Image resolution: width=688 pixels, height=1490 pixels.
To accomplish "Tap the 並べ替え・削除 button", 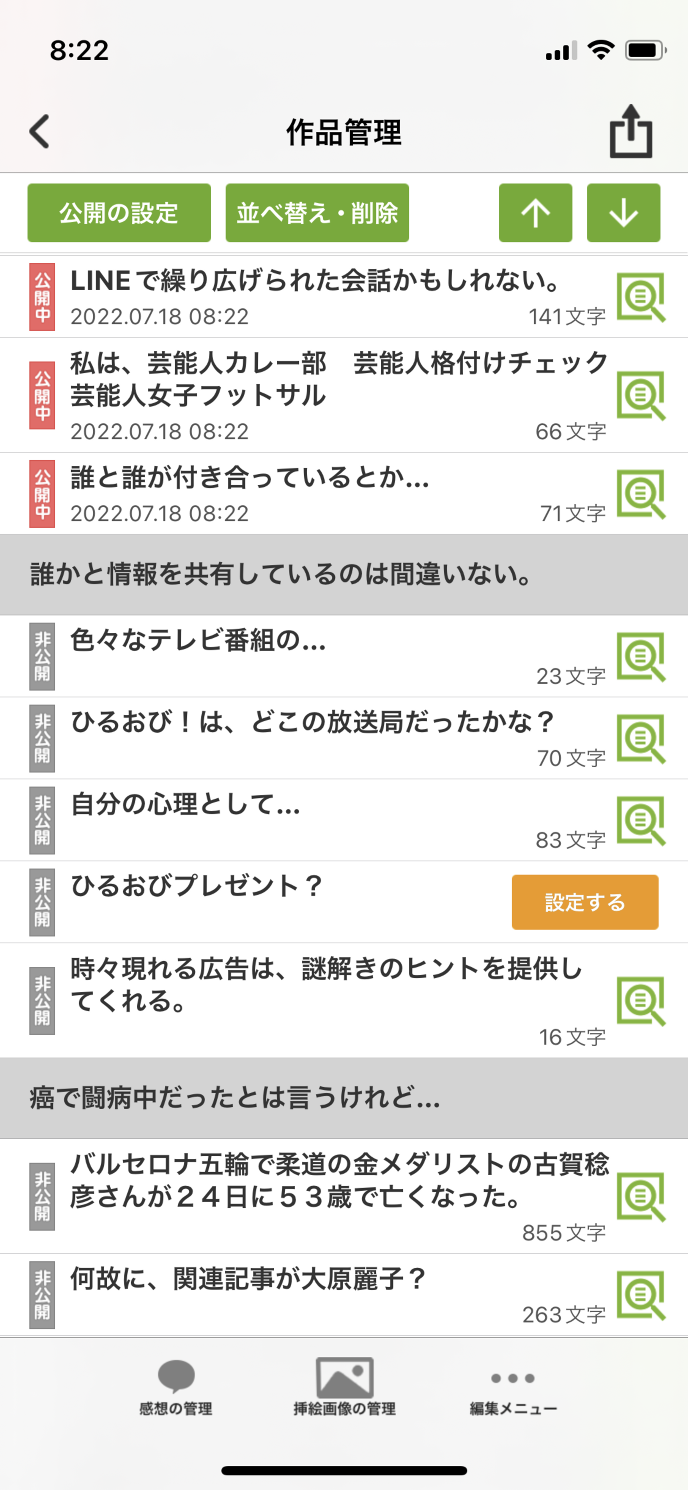I will point(317,213).
